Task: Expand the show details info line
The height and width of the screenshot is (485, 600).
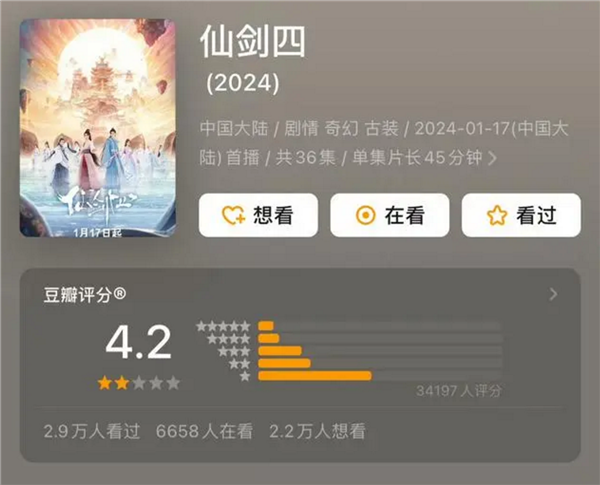Action: (x=491, y=158)
